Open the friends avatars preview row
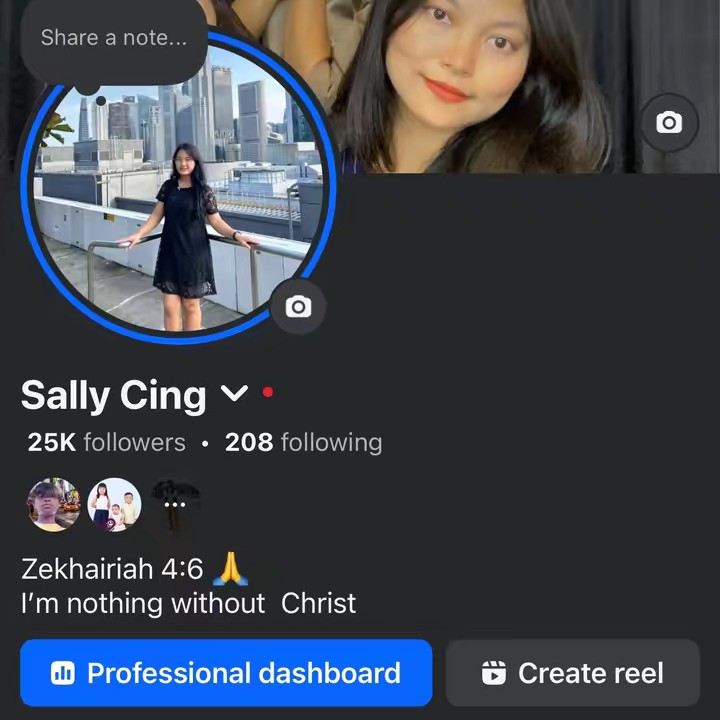 pos(114,505)
